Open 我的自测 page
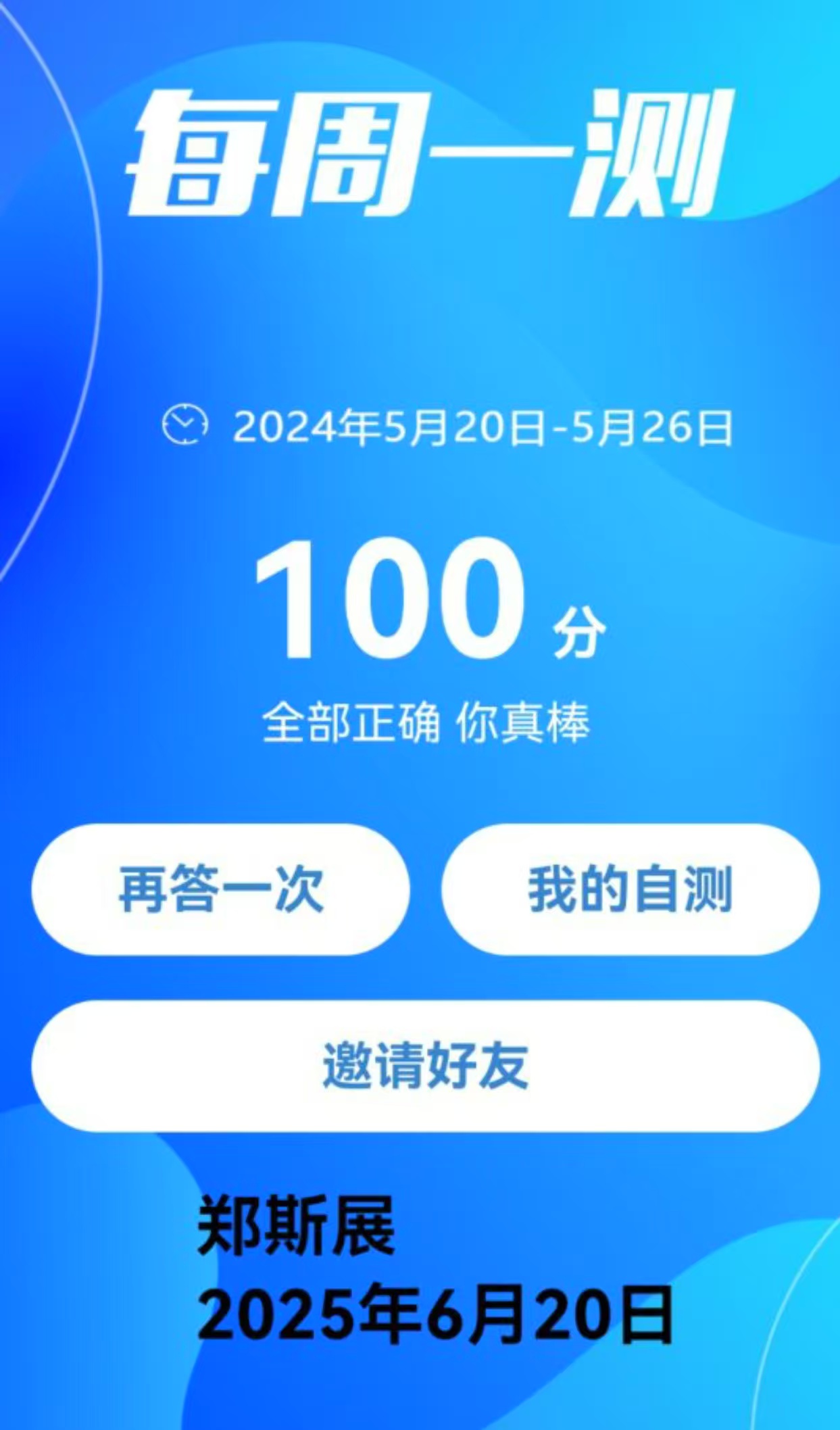This screenshot has width=840, height=1430. (630, 889)
